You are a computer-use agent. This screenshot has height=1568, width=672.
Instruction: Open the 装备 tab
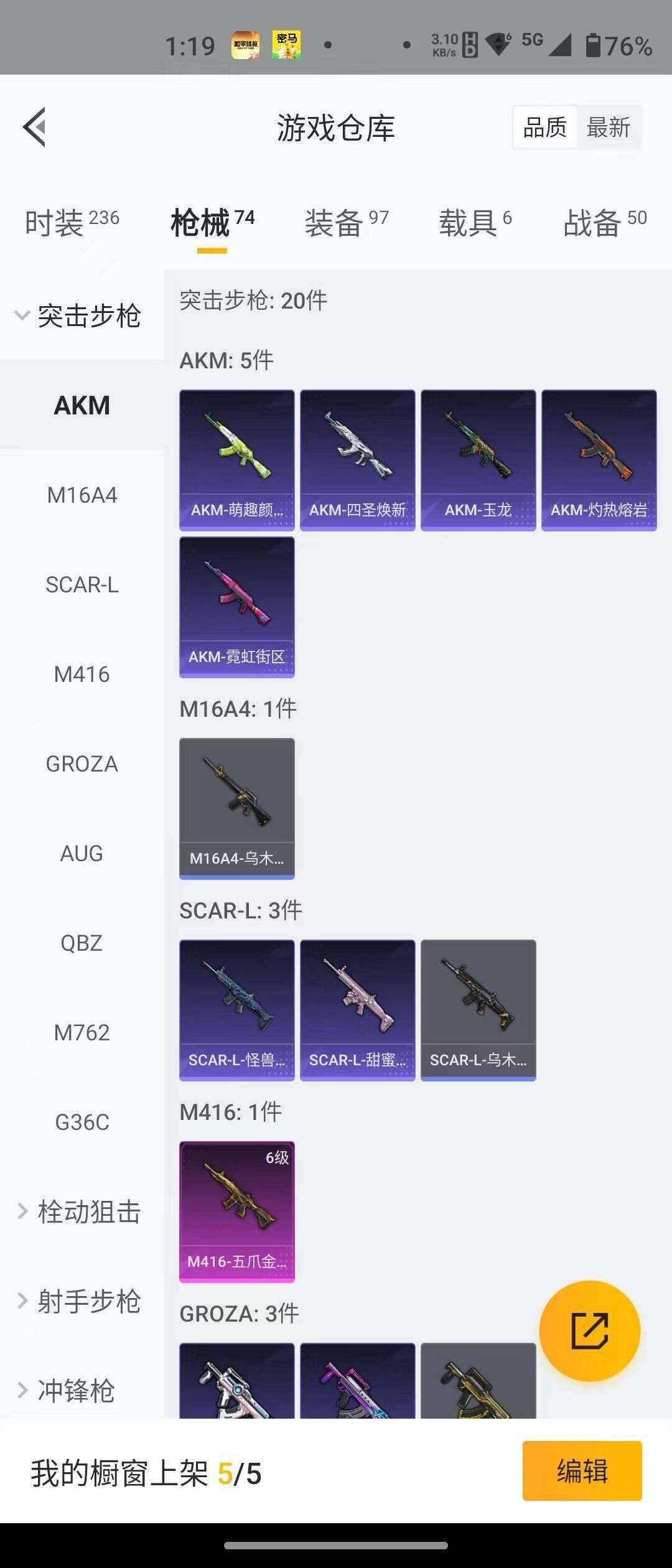point(346,222)
